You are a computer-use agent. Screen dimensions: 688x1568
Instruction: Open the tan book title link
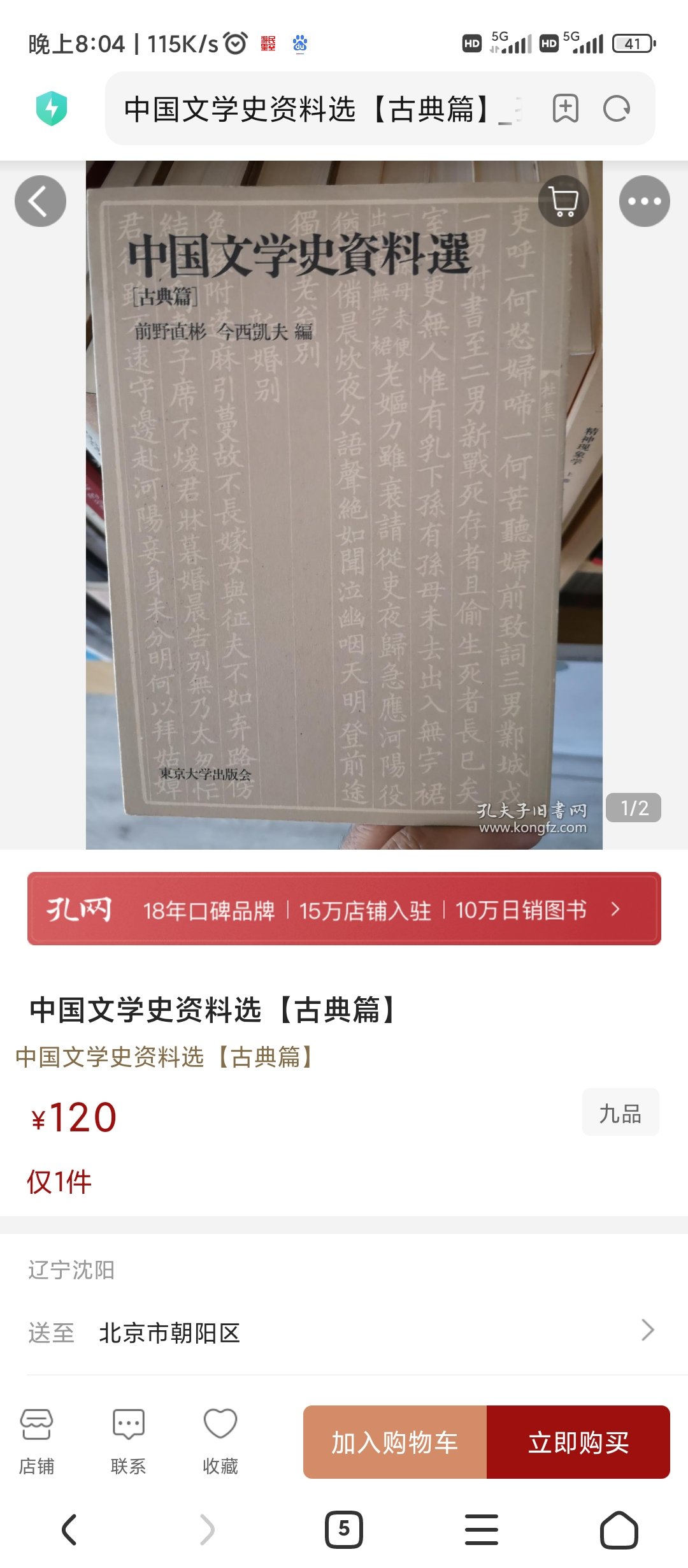[x=166, y=1057]
